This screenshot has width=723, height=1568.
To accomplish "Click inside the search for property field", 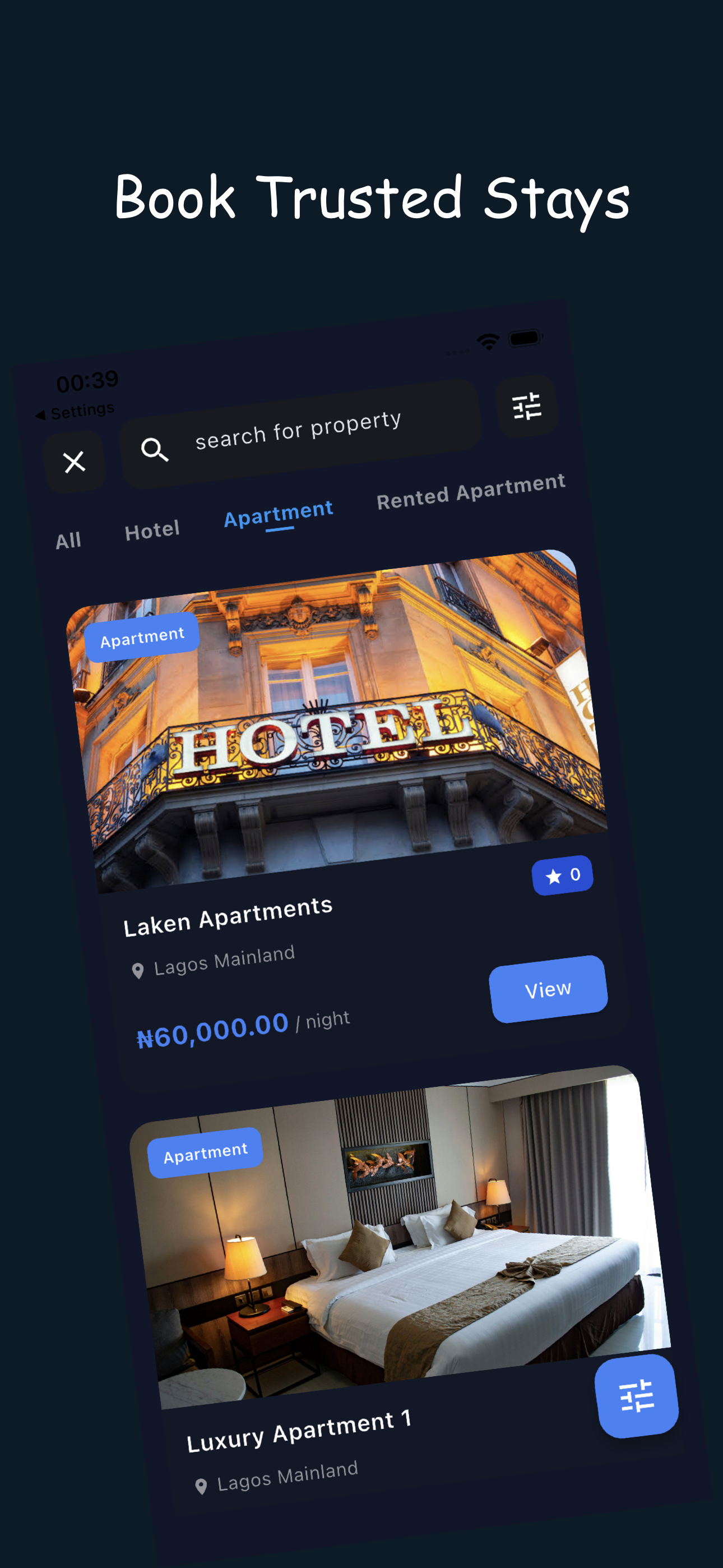I will [x=298, y=427].
